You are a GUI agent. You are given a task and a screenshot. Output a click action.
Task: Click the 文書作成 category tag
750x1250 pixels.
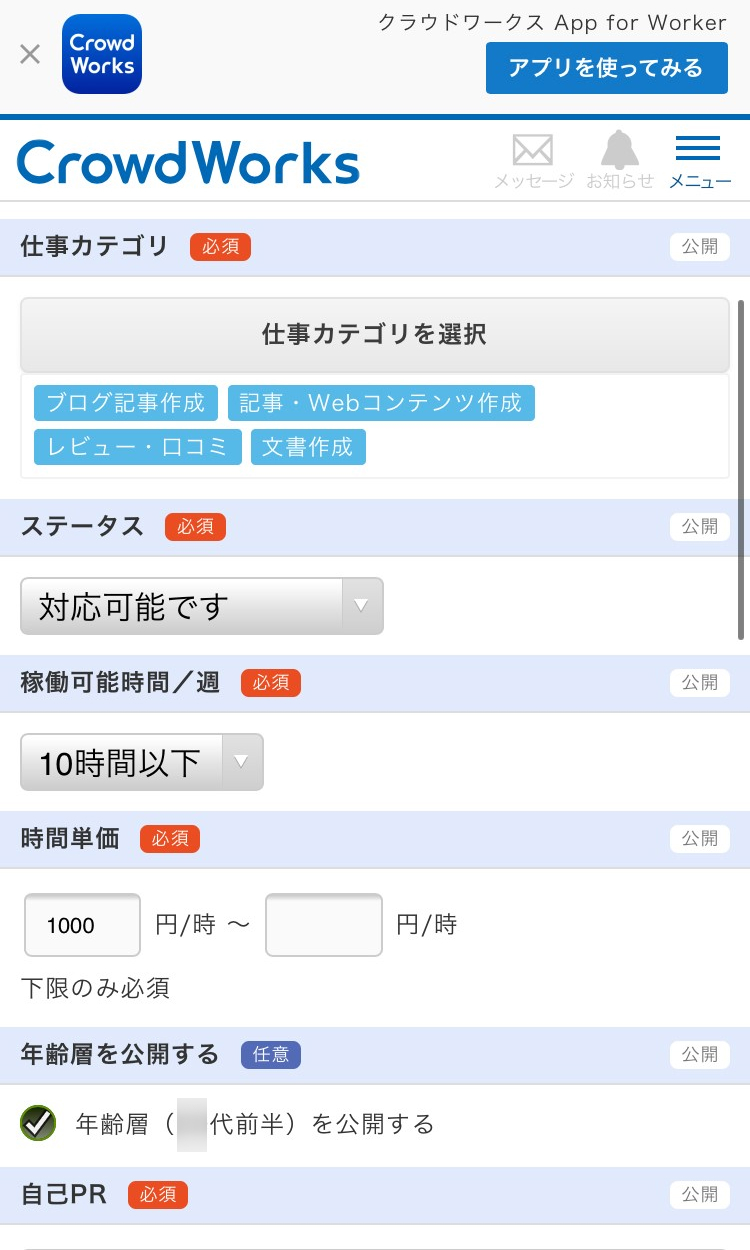[308, 447]
